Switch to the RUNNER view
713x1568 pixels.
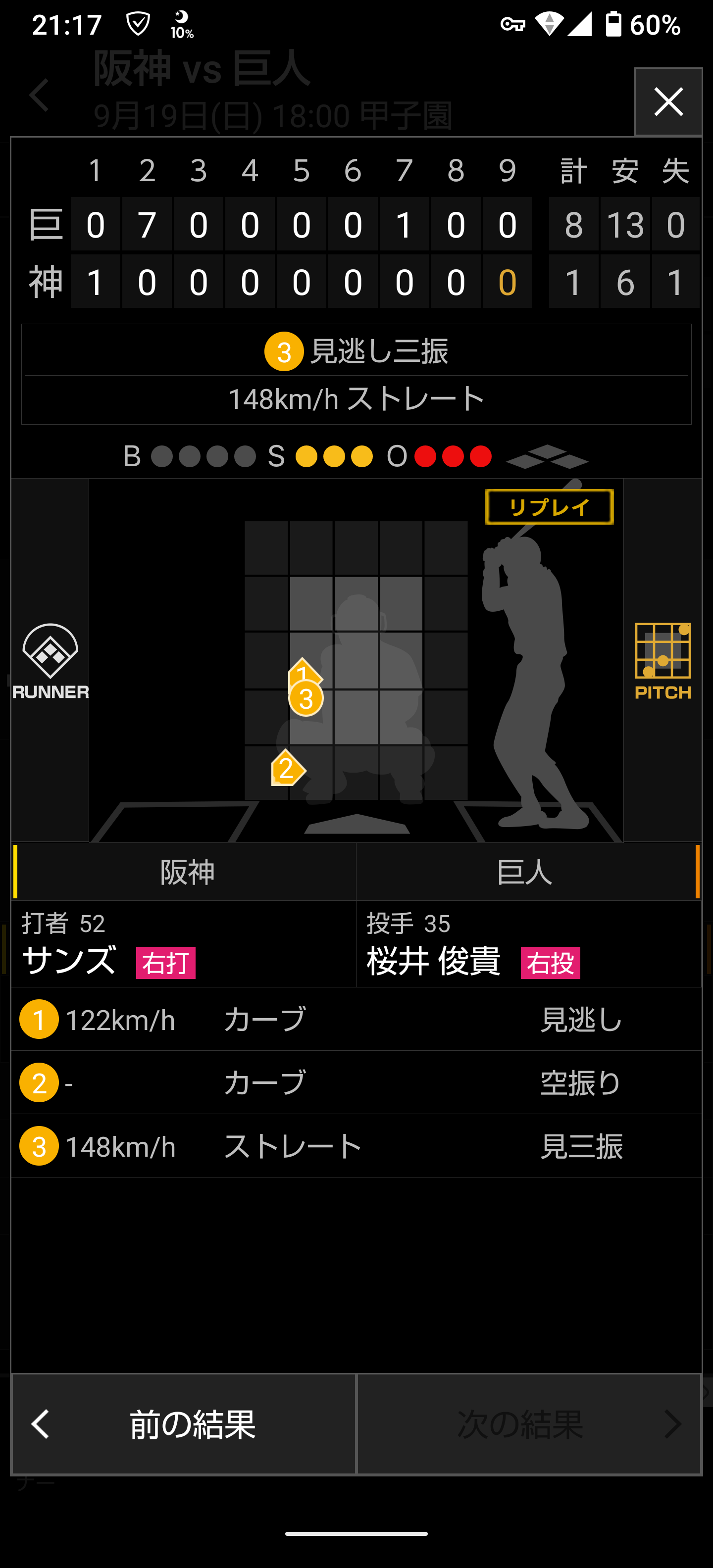coord(50,661)
